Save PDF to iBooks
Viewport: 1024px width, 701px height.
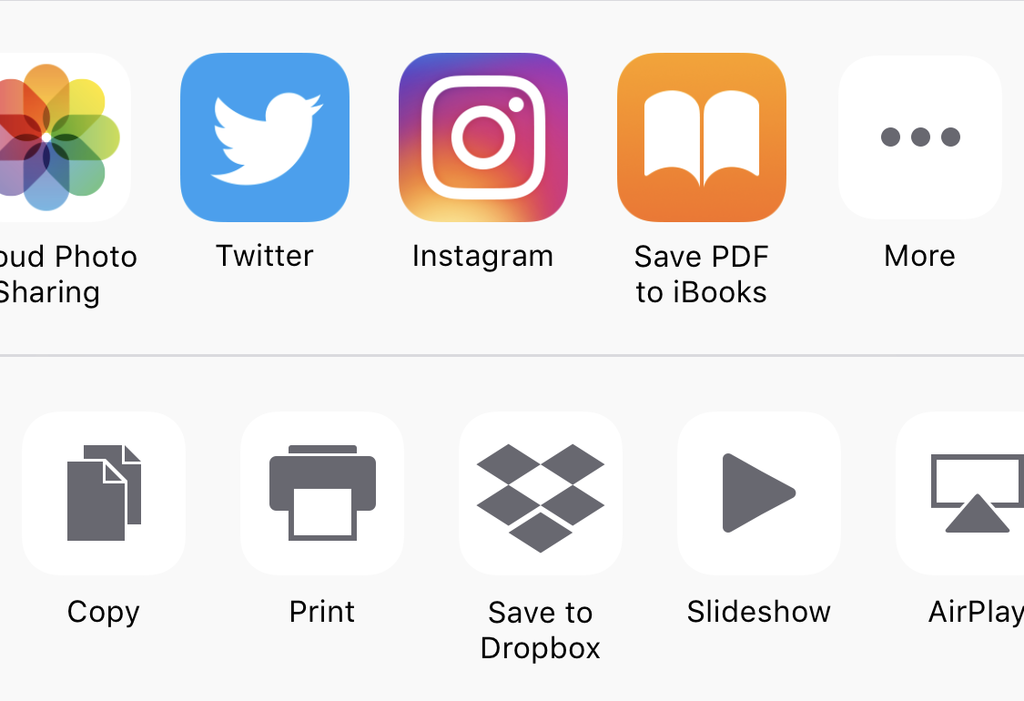pyautogui.click(x=702, y=137)
